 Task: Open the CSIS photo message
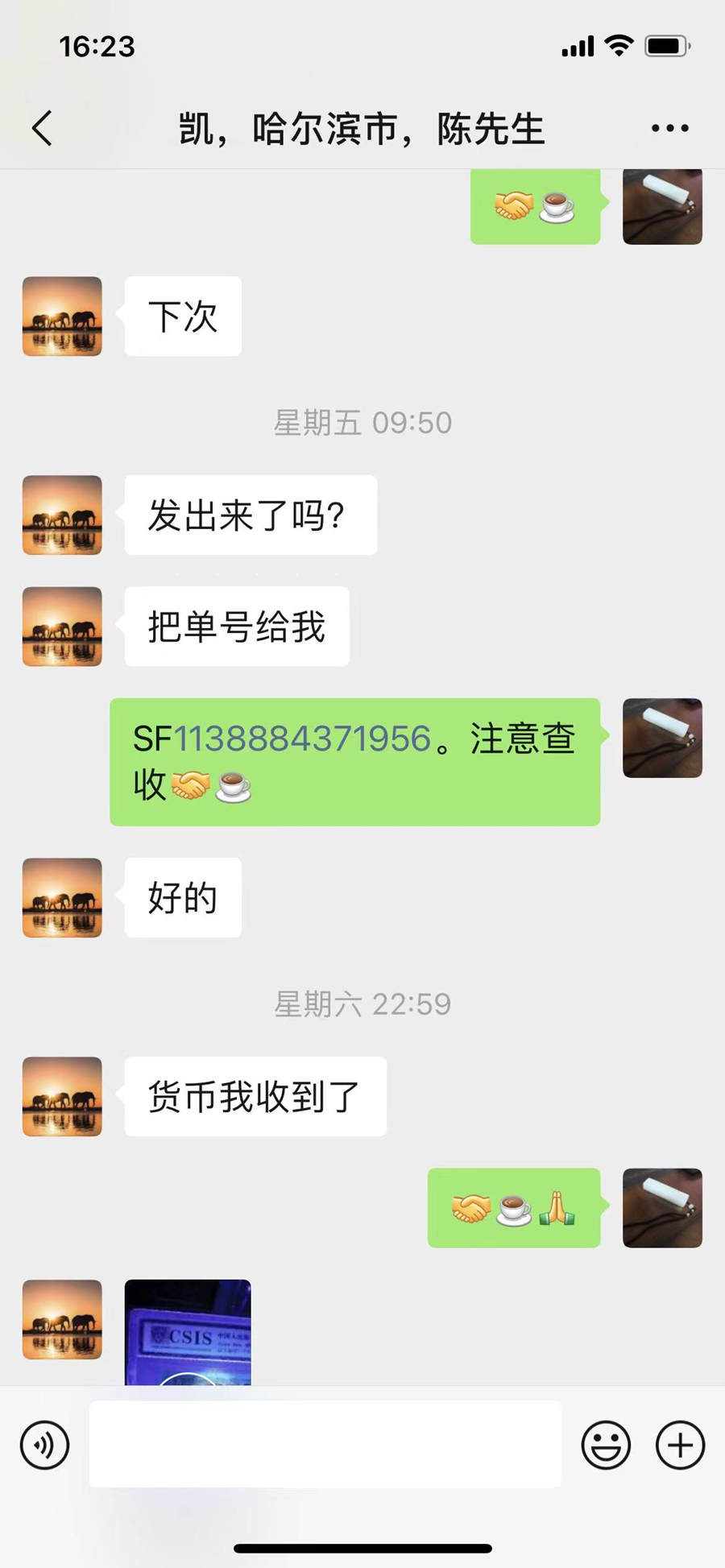click(188, 1332)
